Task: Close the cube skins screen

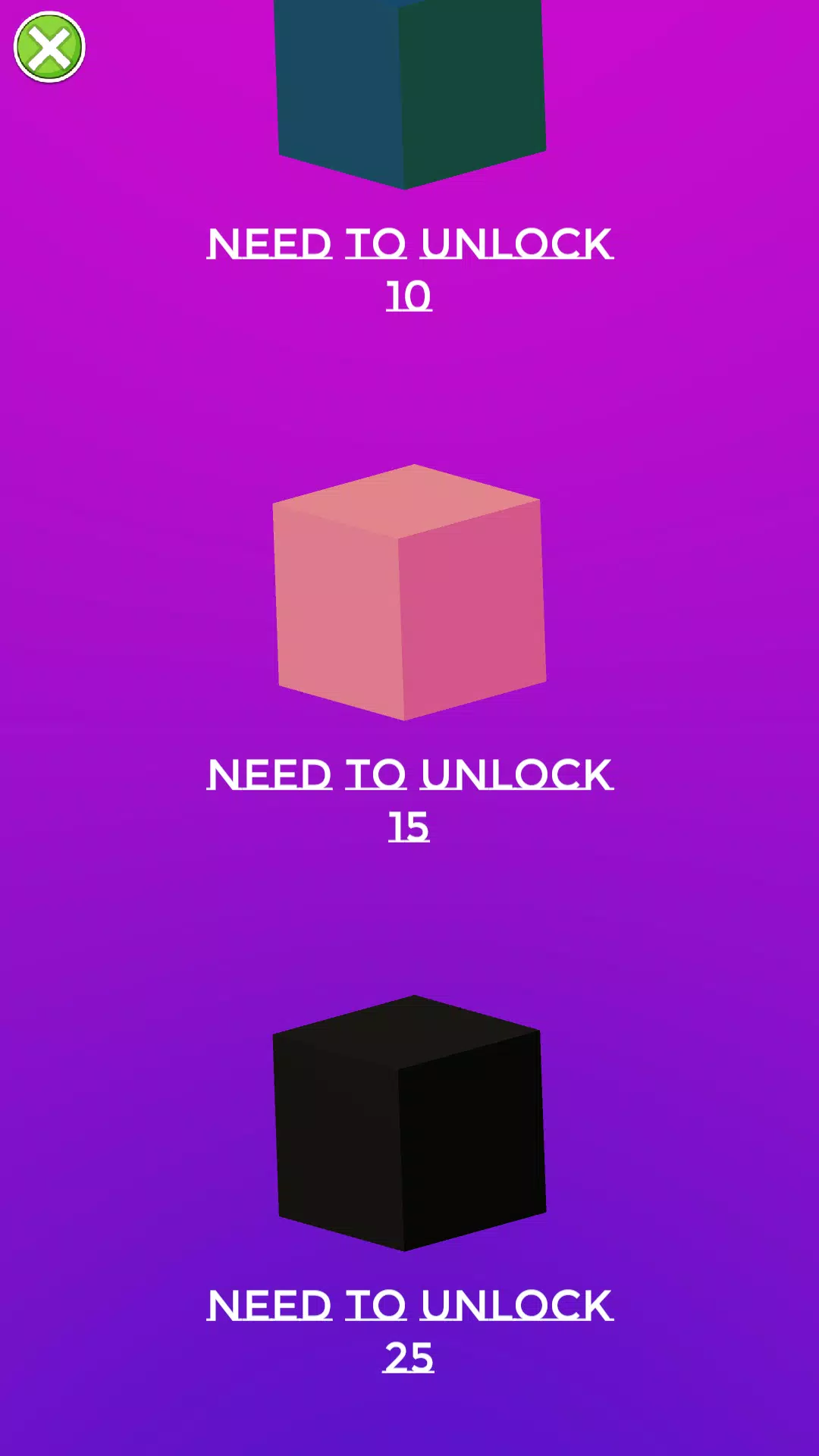Action: click(x=49, y=47)
